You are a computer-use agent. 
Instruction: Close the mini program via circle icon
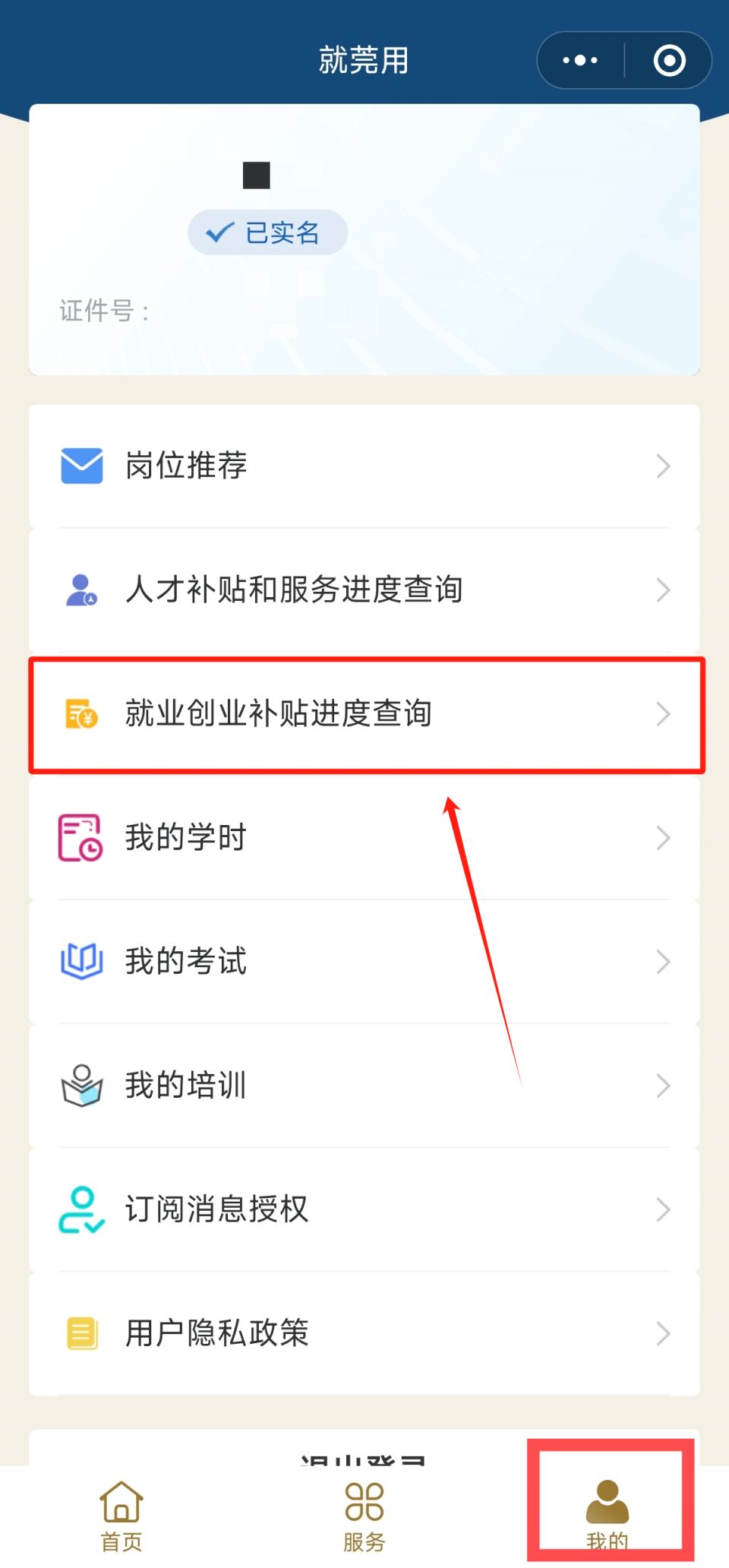click(669, 60)
